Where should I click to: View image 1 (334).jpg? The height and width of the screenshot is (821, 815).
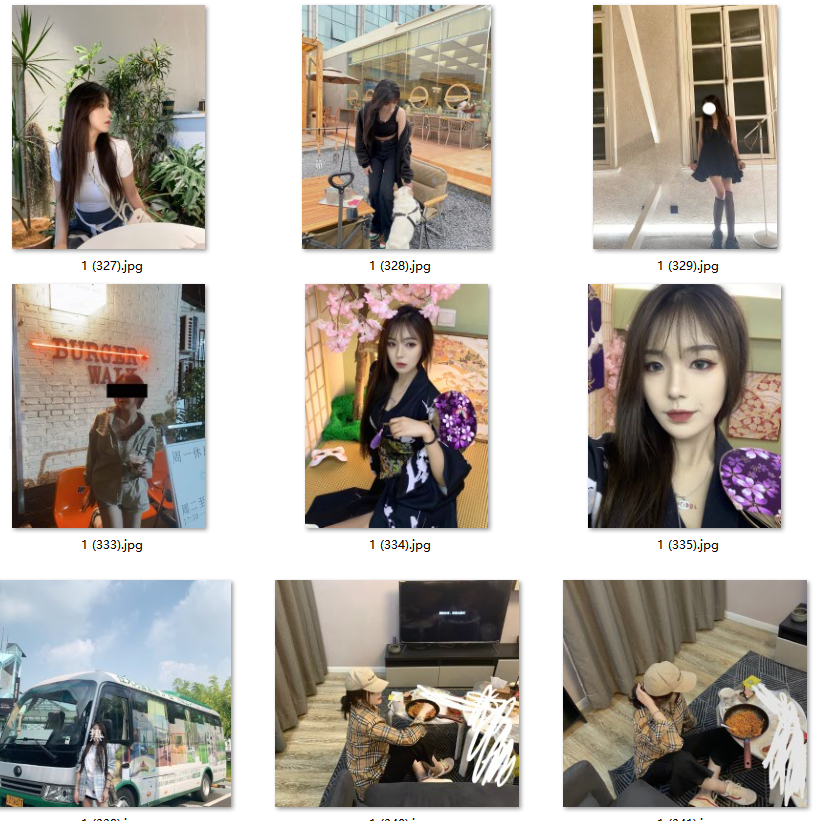397,405
